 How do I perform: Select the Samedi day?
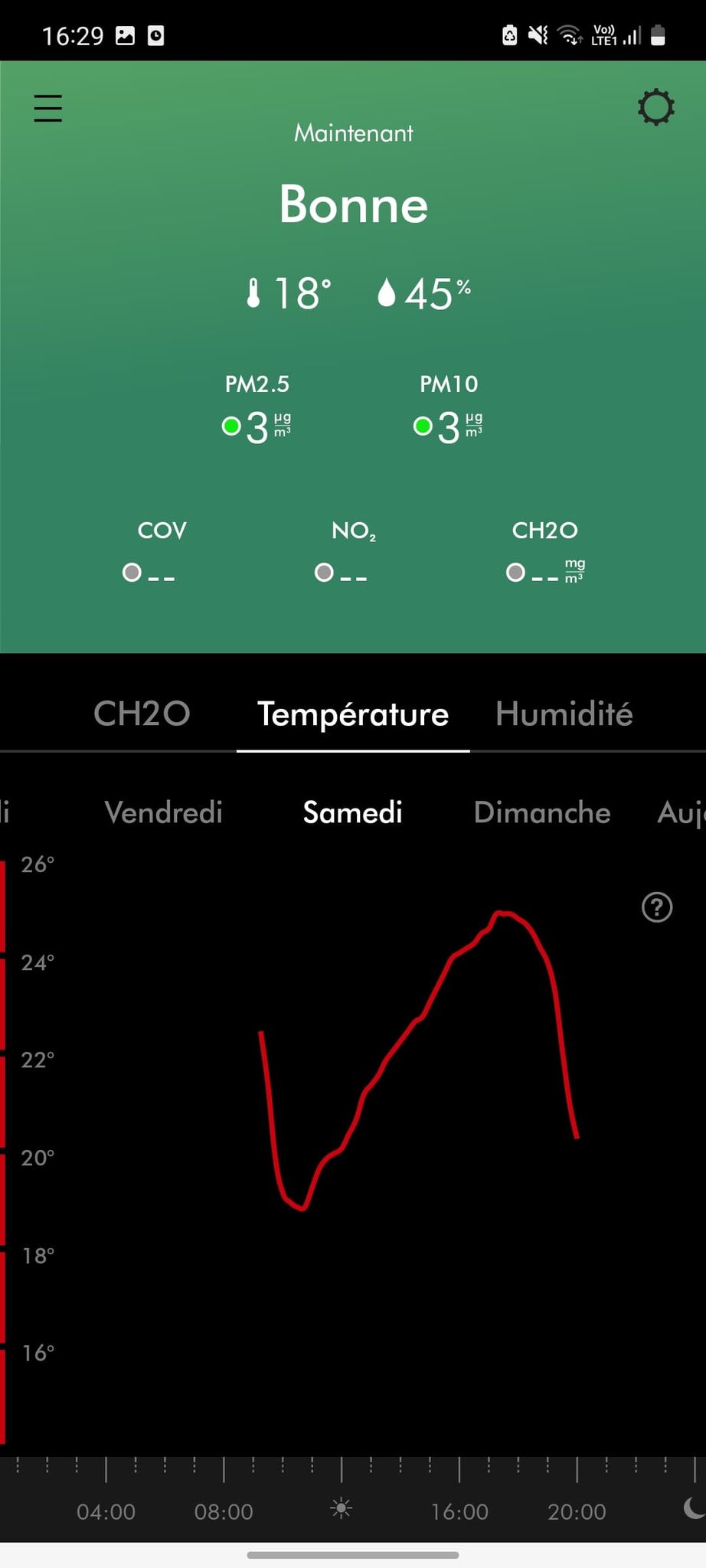coord(353,812)
